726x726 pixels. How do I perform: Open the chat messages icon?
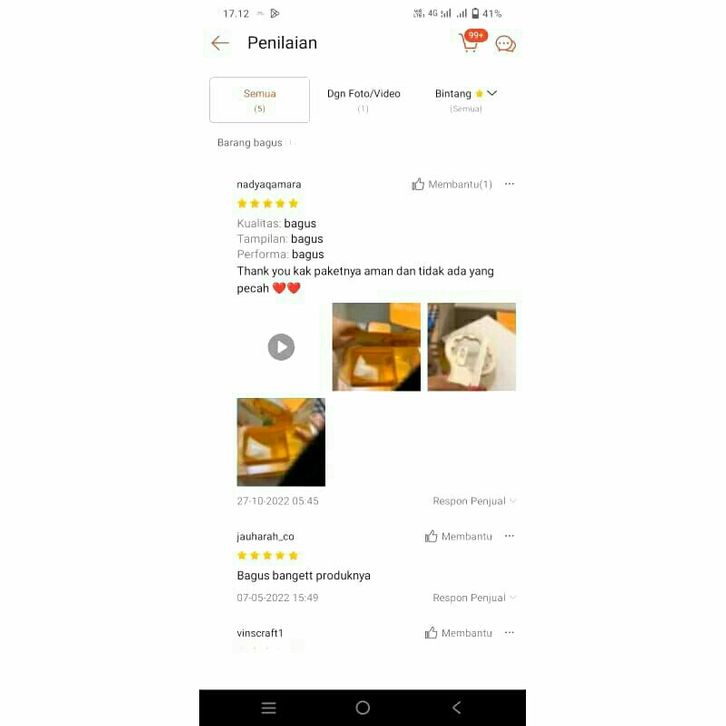(506, 44)
